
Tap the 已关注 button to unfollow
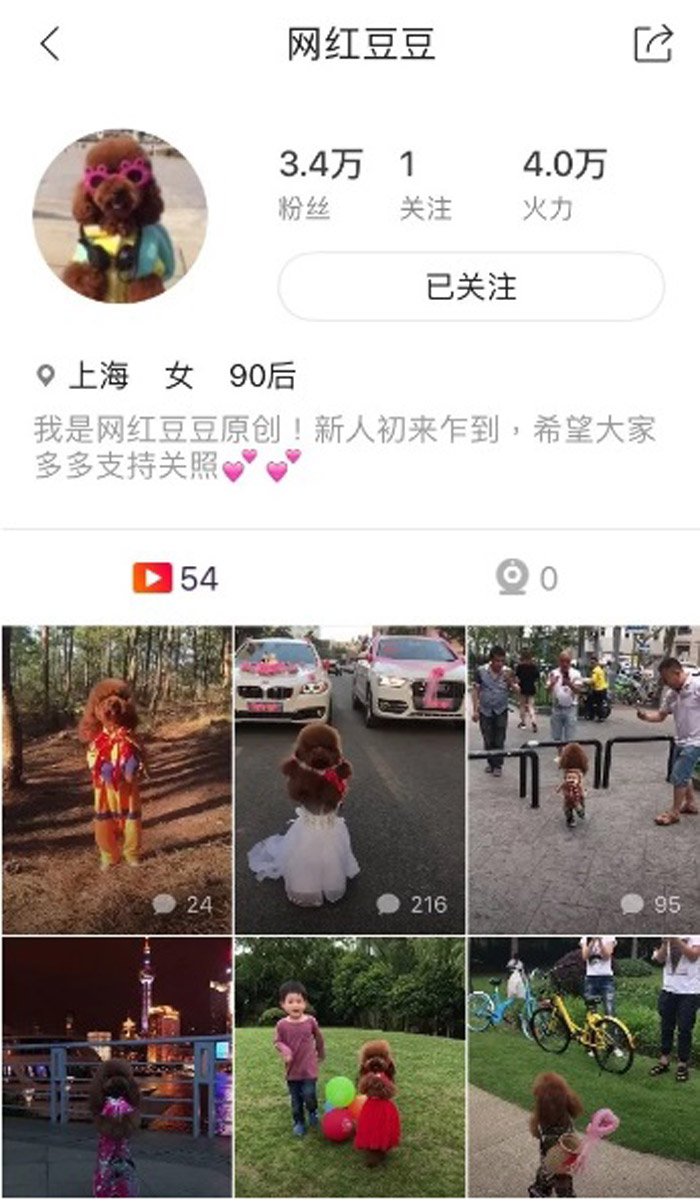(471, 287)
